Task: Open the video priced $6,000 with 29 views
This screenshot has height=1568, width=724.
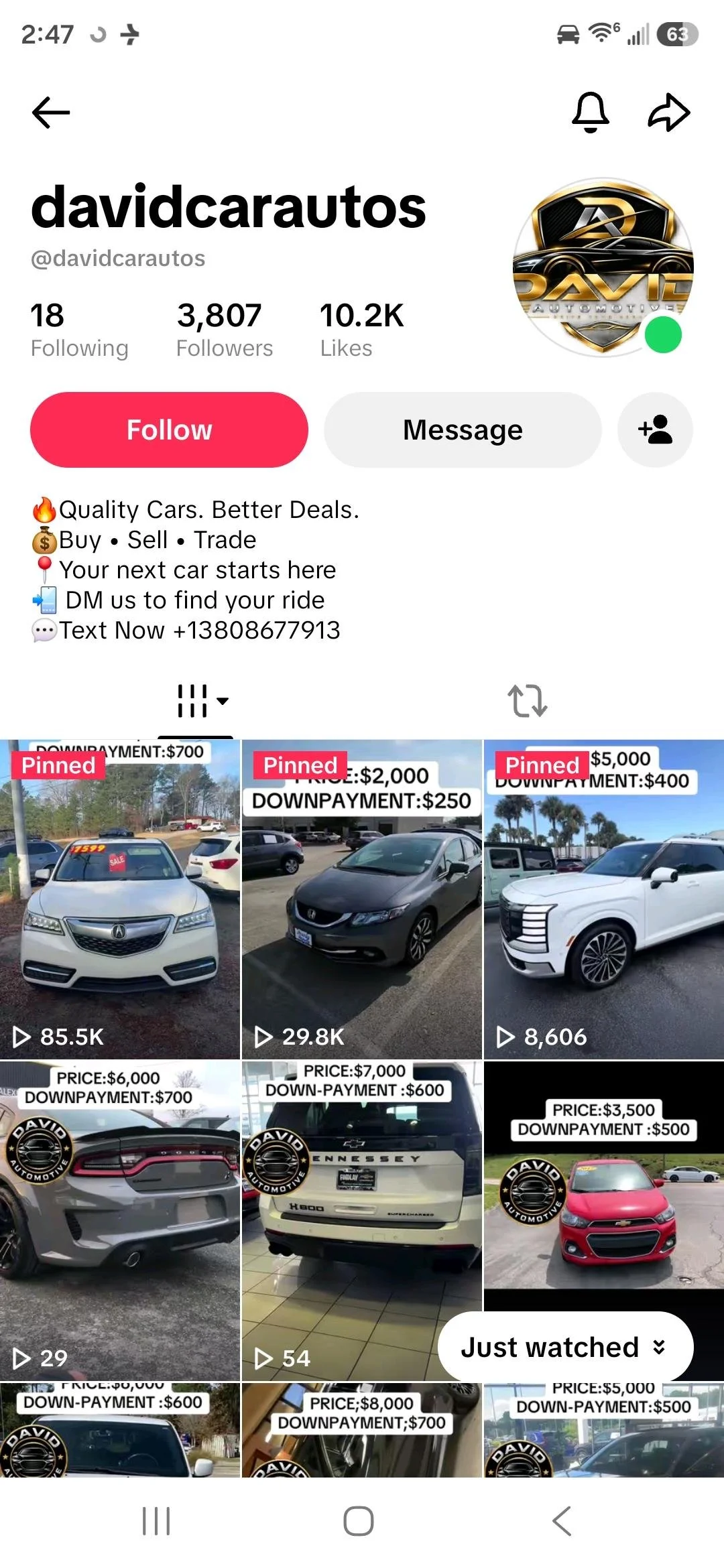Action: 120,1221
